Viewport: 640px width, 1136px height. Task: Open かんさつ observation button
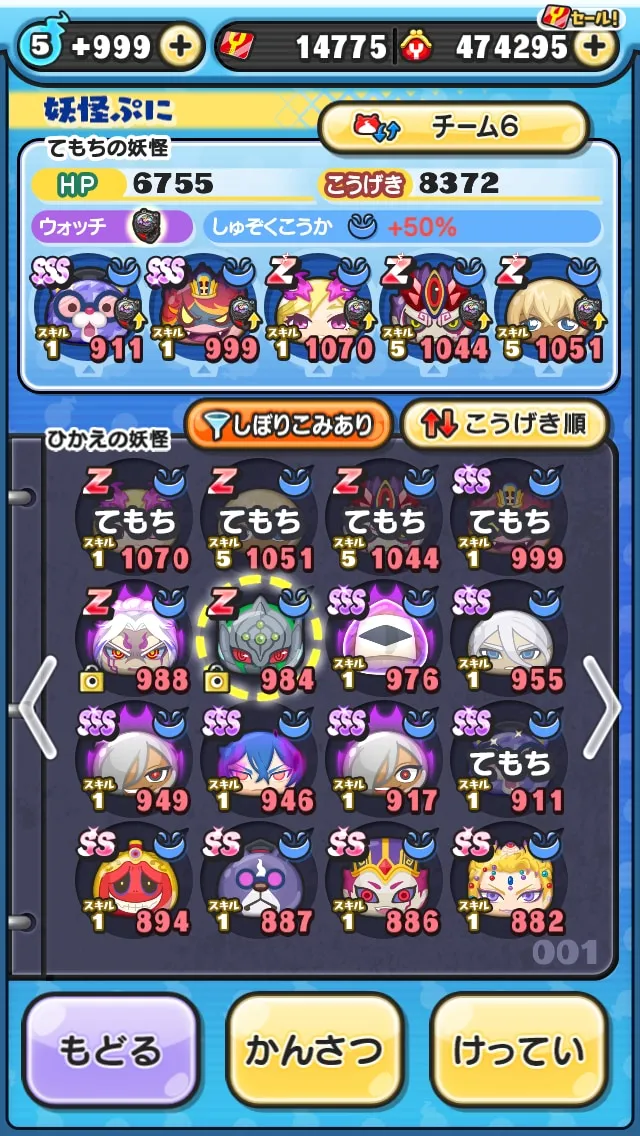point(314,1050)
